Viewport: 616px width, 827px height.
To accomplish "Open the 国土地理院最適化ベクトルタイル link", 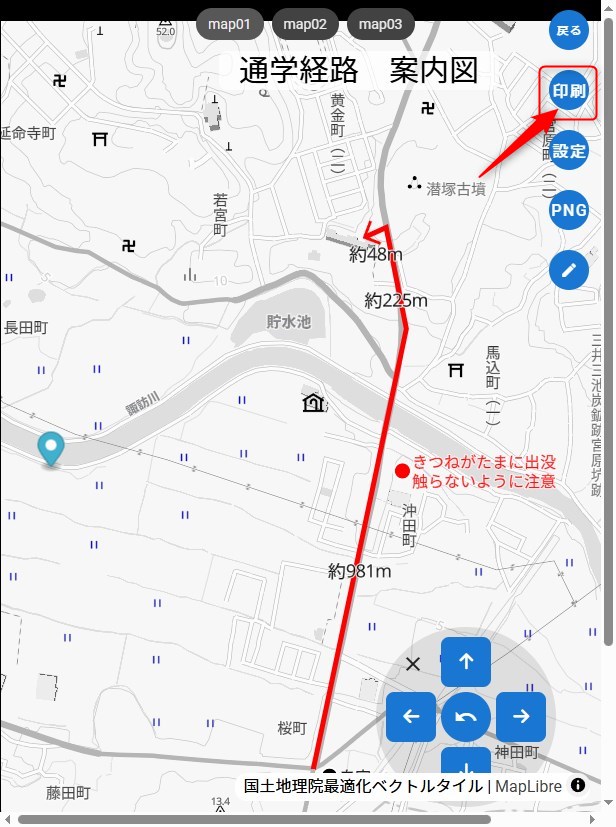I will pyautogui.click(x=363, y=786).
